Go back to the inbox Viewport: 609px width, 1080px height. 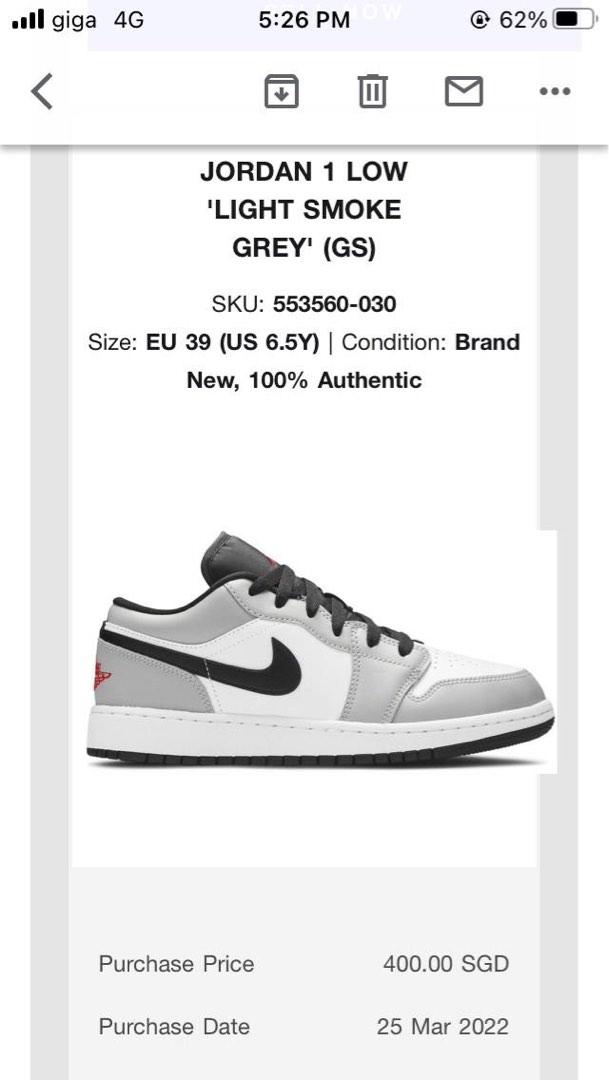[x=41, y=92]
